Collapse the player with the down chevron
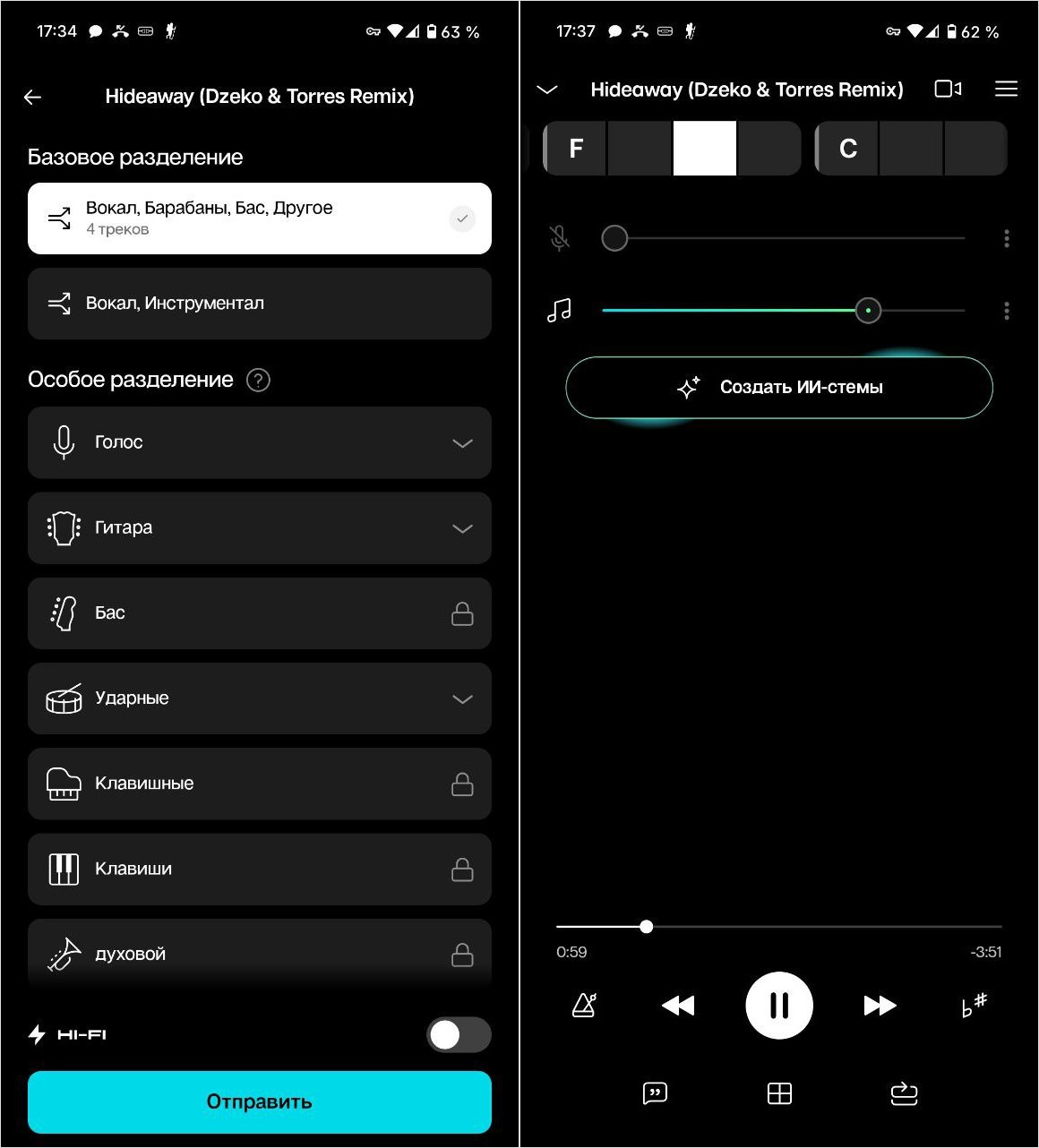This screenshot has height=1148, width=1039. click(547, 90)
